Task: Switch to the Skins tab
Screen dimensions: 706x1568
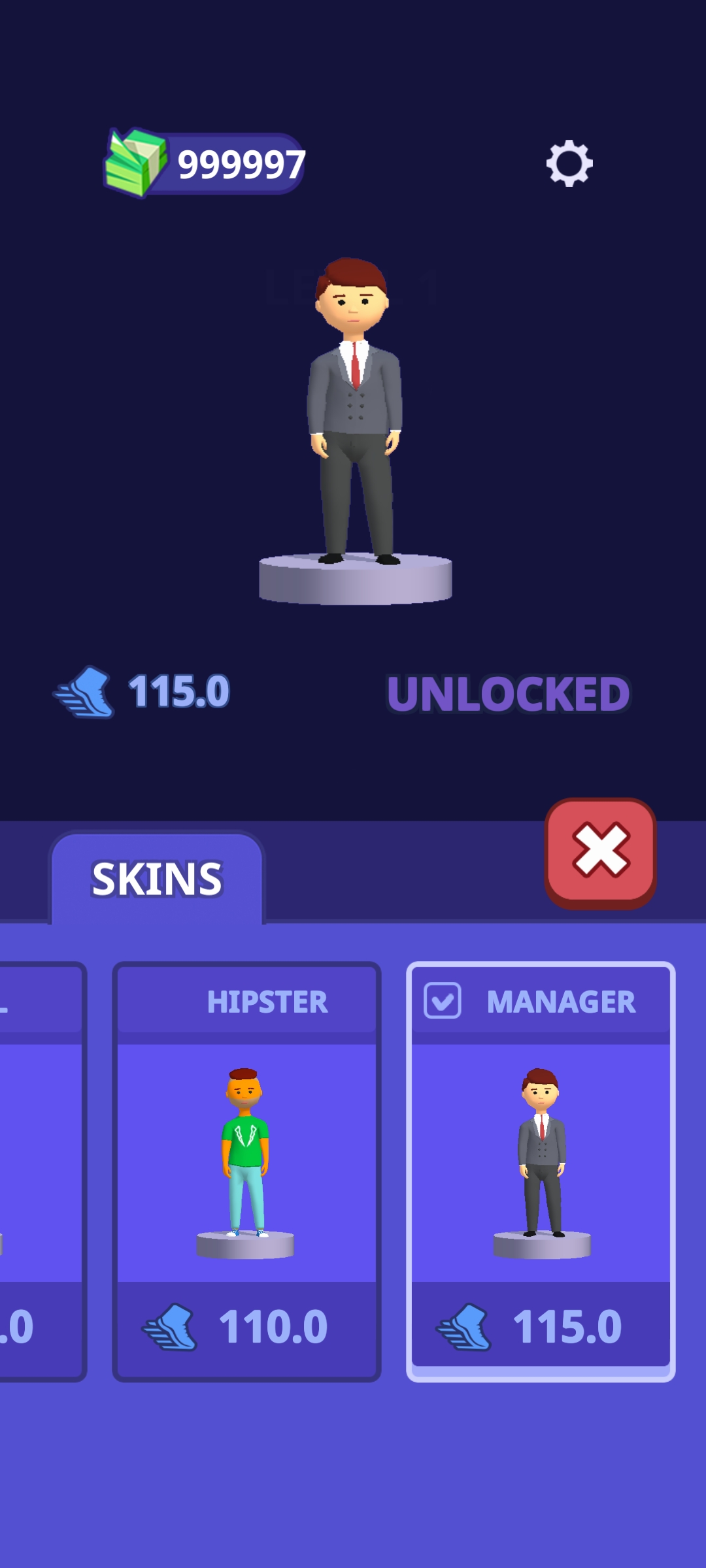Action: point(157,879)
